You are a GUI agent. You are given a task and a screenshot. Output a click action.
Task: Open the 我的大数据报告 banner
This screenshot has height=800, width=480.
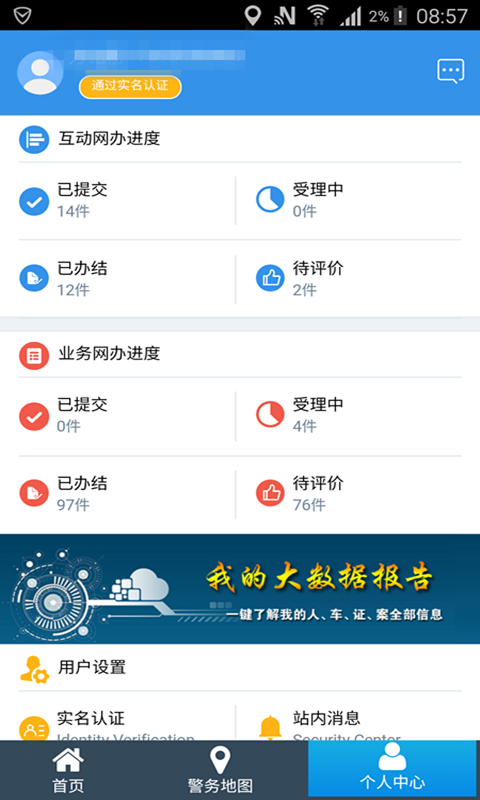(240, 589)
